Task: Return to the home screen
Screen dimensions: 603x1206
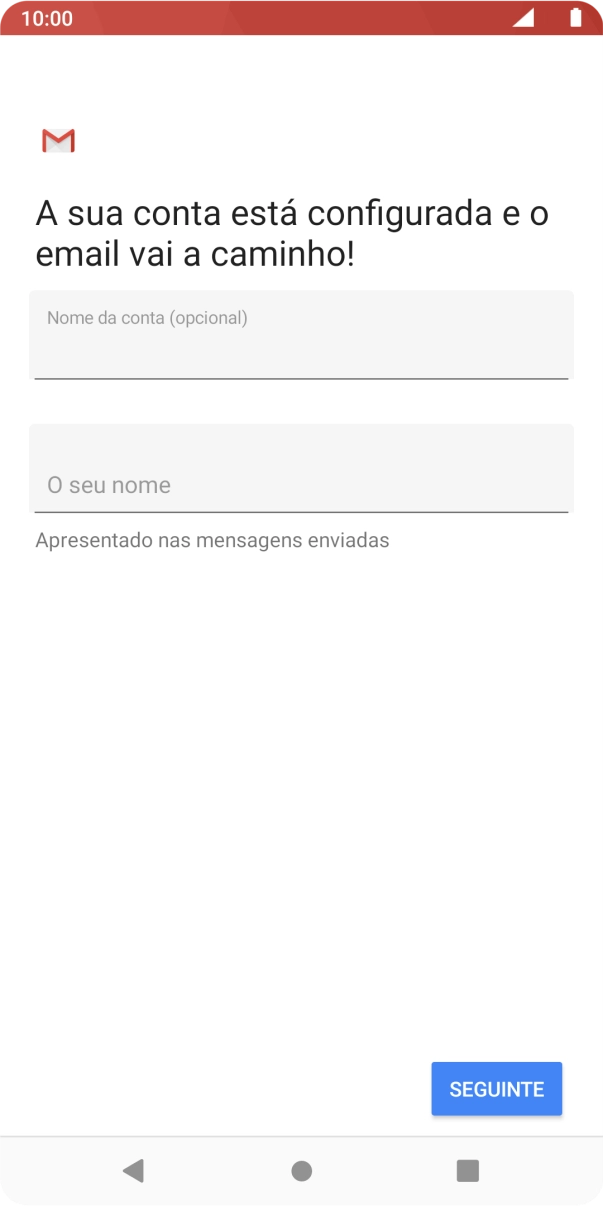Action: point(301,1171)
